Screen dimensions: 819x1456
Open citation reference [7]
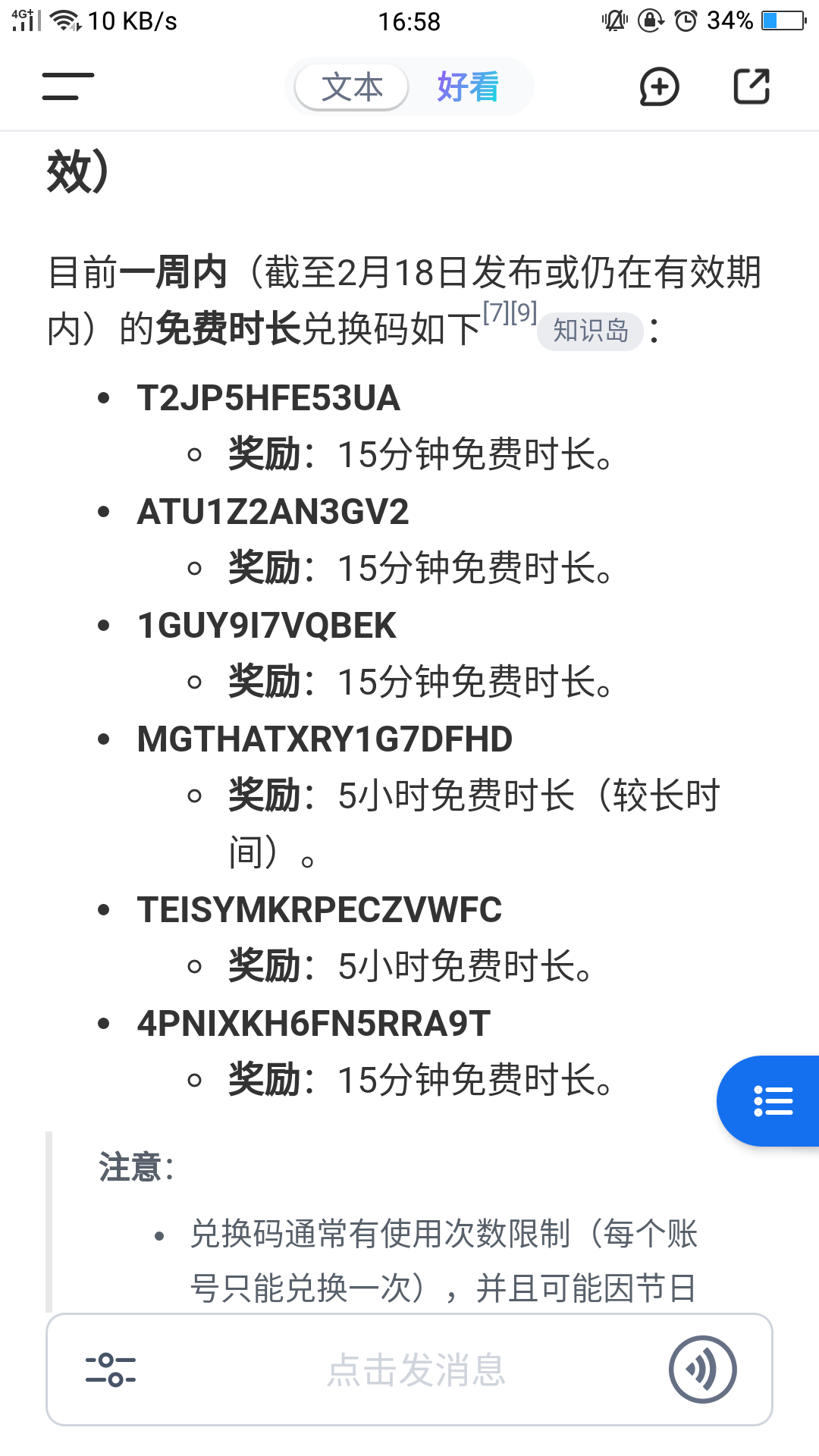pyautogui.click(x=496, y=312)
